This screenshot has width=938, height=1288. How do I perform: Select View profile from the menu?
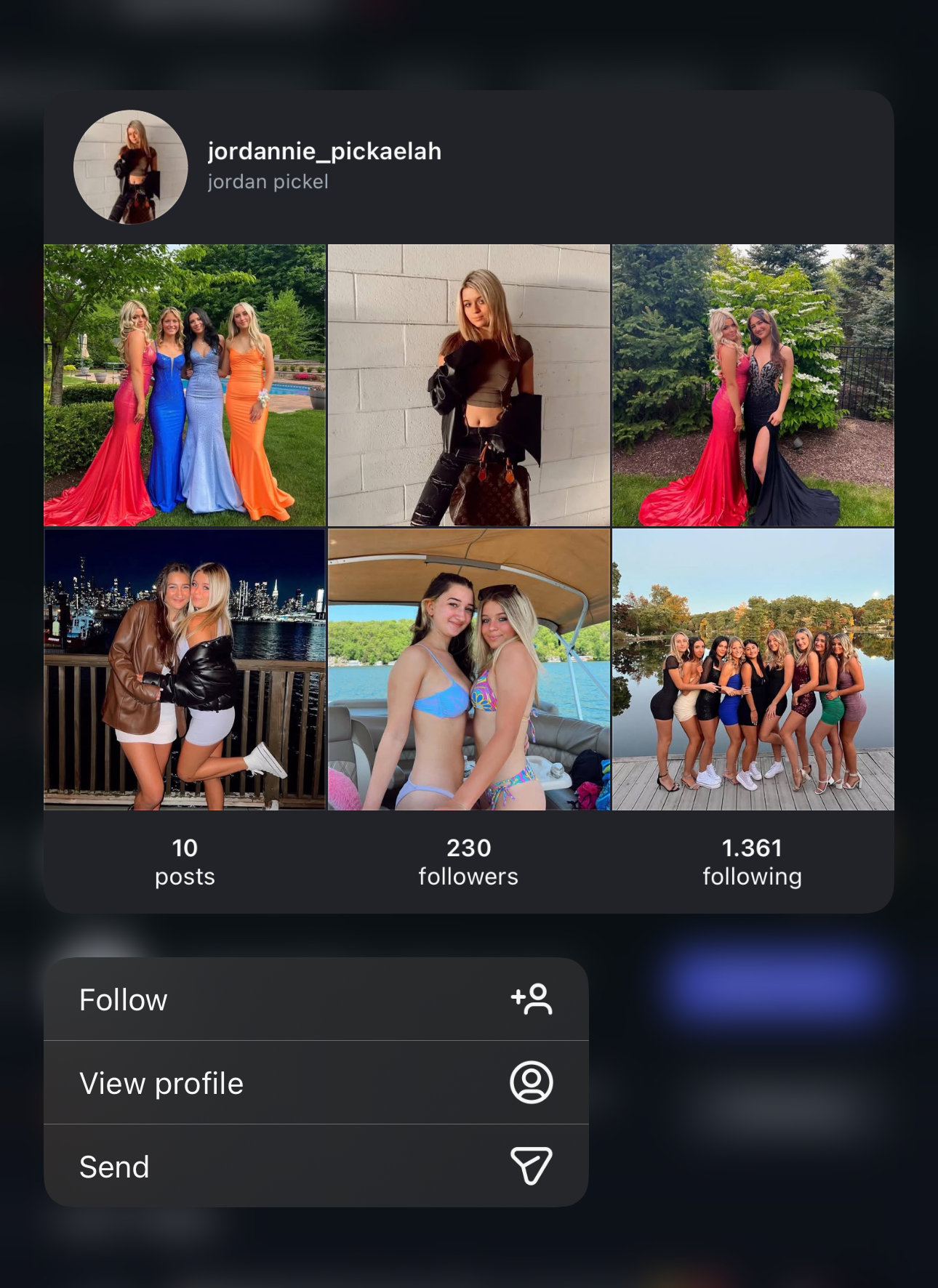point(316,1083)
